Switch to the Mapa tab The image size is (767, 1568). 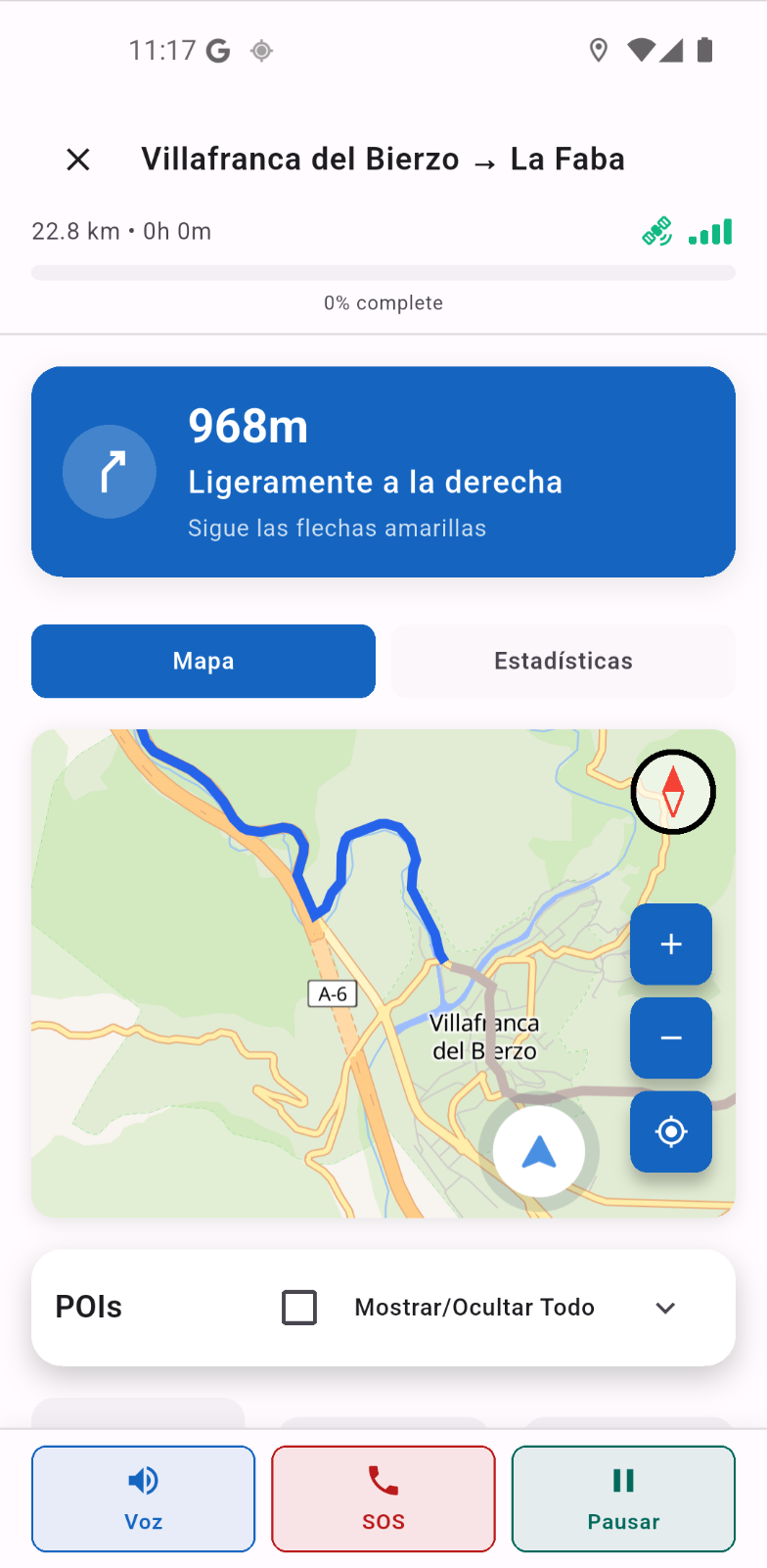[x=203, y=662]
